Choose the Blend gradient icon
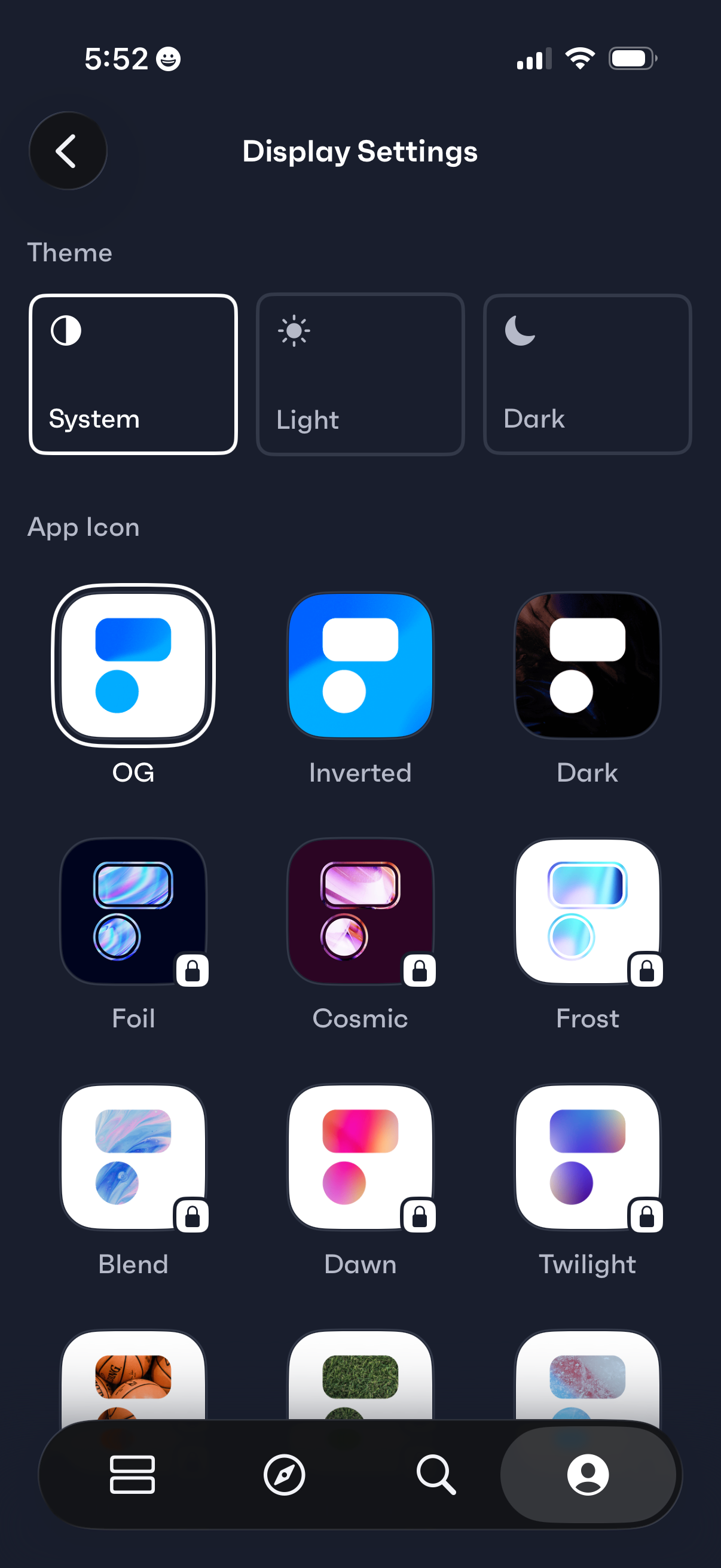721x1568 pixels. pyautogui.click(x=133, y=1158)
